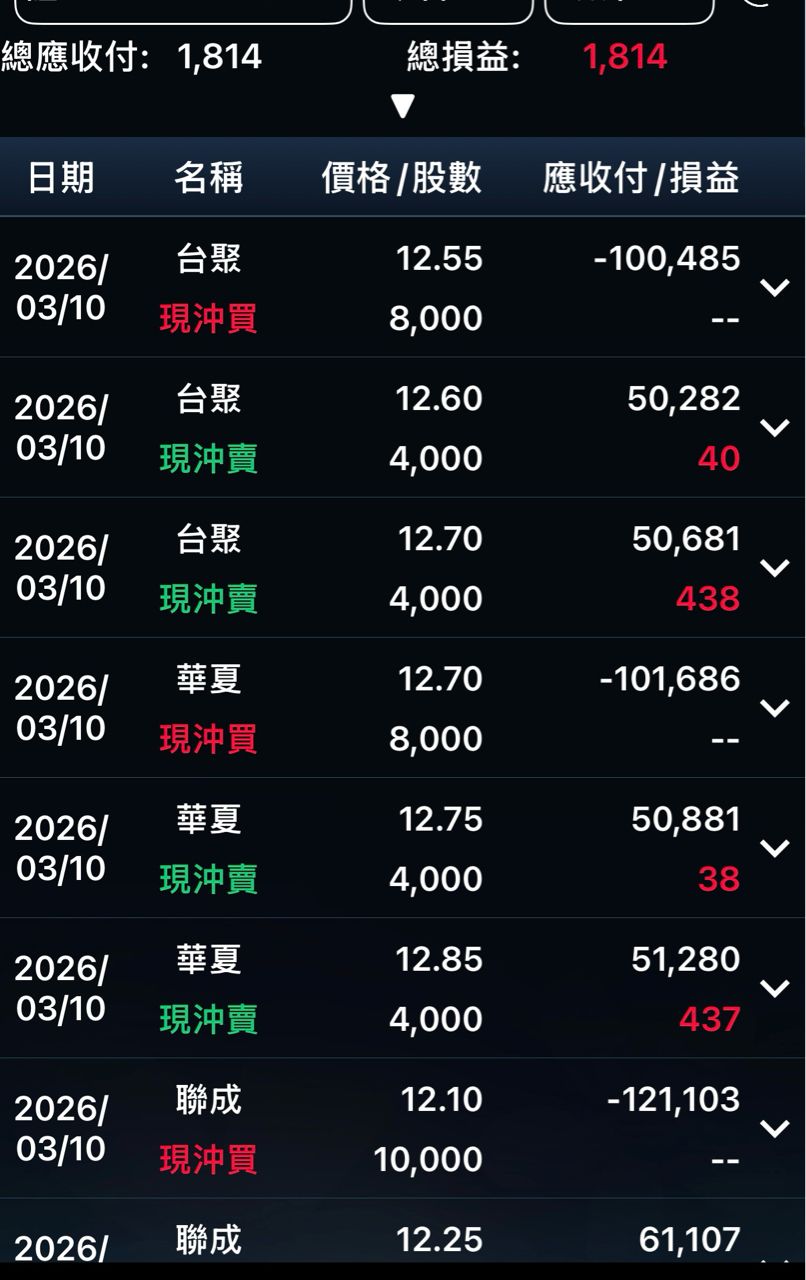Show details for 台聚 sell at 12.70
This screenshot has width=806, height=1280.
[775, 568]
